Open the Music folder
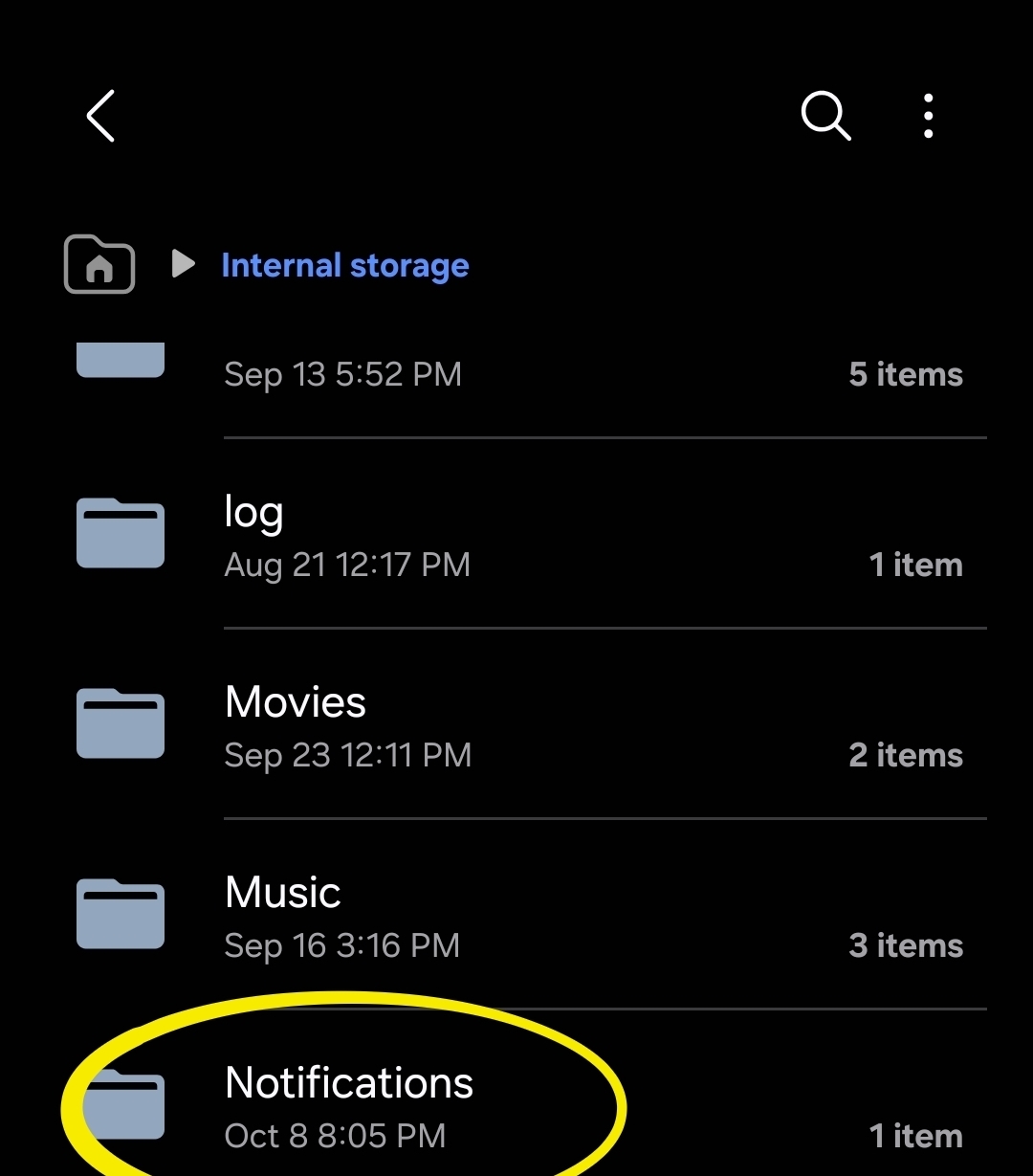This screenshot has width=1033, height=1176. pos(516,915)
